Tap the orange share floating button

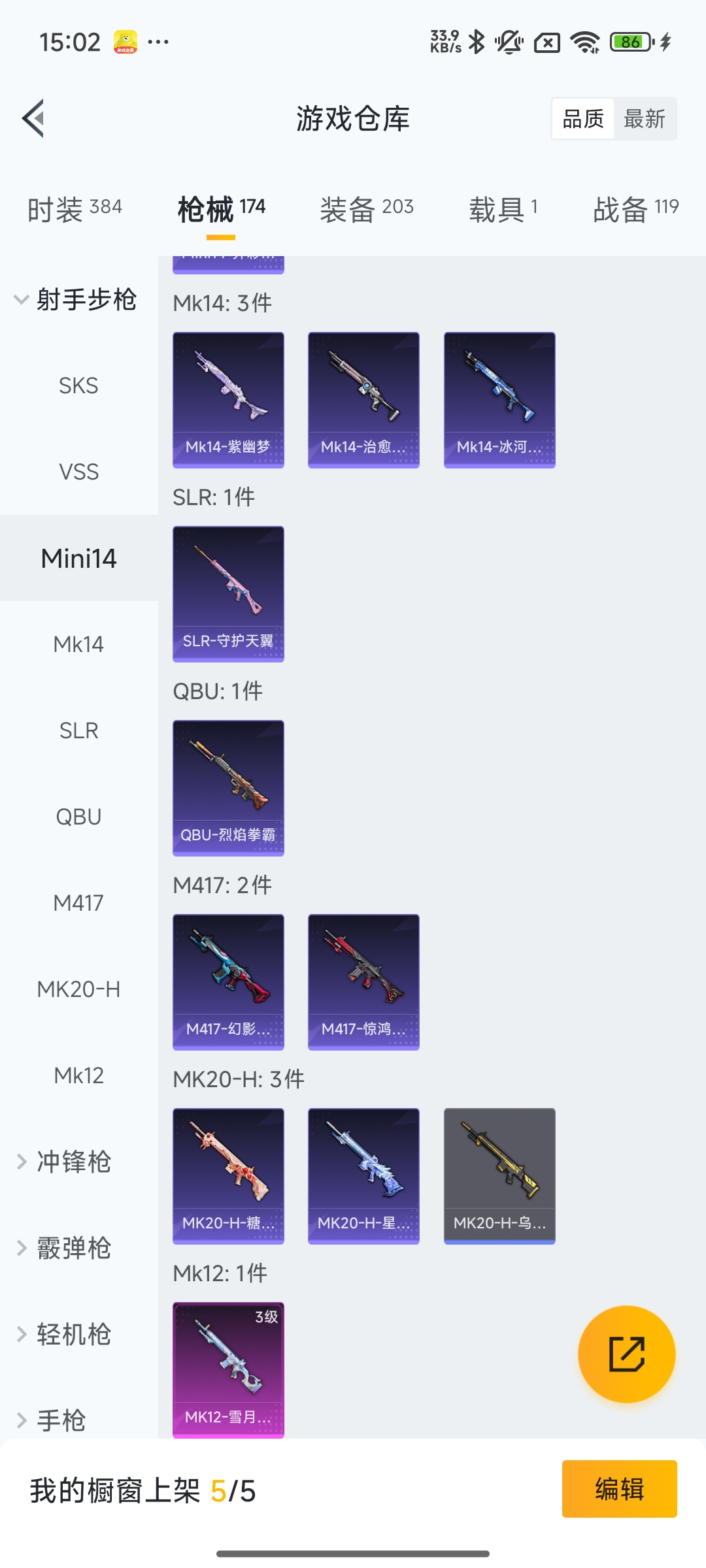point(626,1354)
